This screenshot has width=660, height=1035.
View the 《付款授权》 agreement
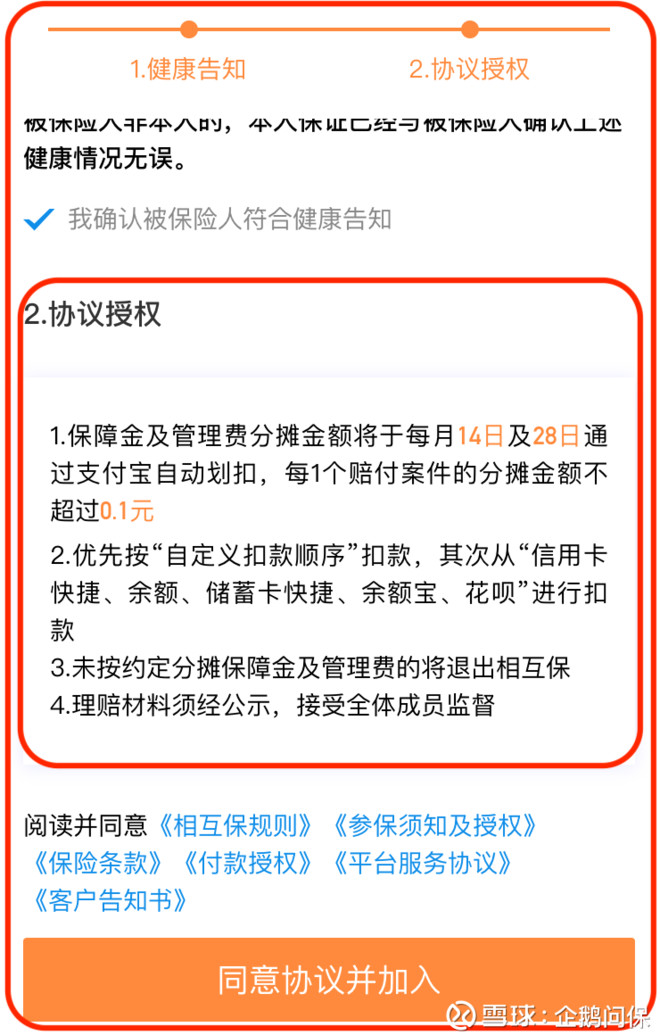pos(247,863)
